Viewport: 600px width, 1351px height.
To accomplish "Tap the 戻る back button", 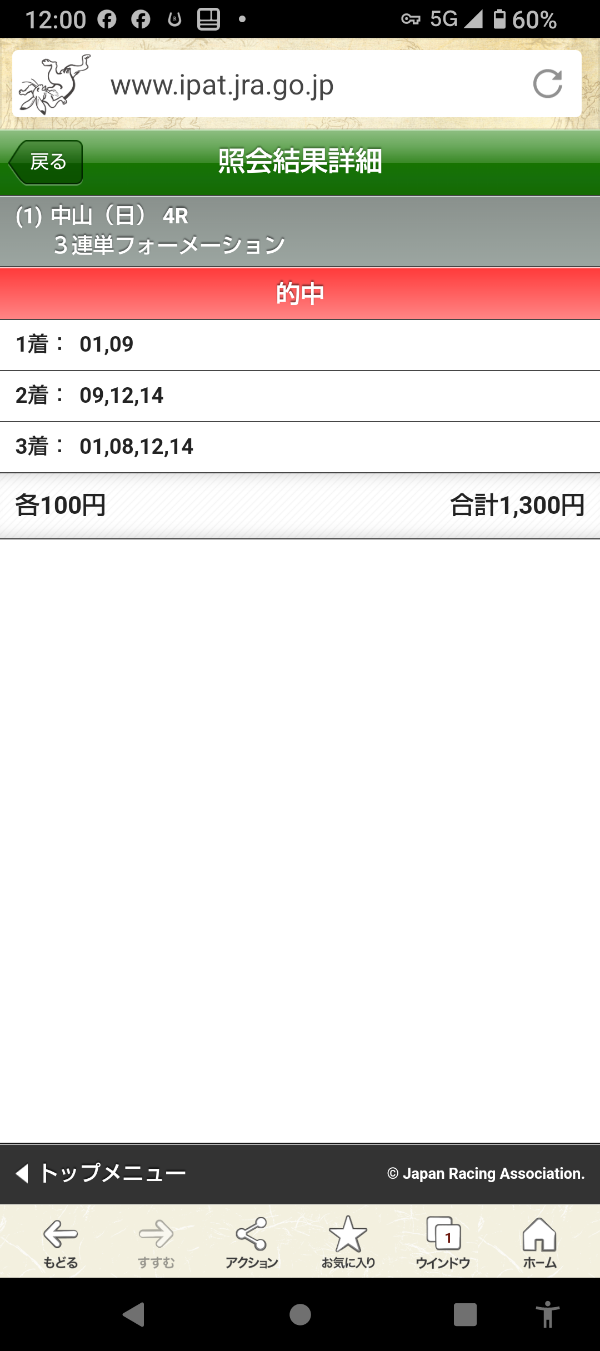I will click(x=46, y=162).
